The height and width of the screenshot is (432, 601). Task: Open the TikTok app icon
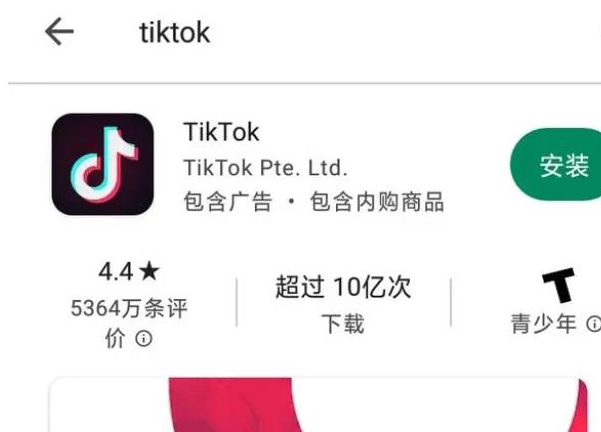click(102, 164)
